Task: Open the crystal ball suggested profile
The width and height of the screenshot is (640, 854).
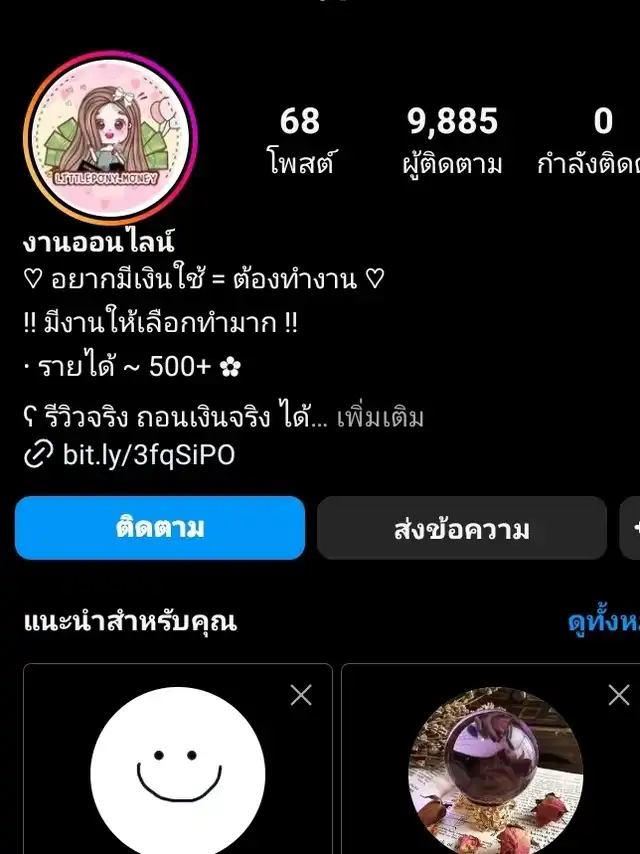Action: click(496, 775)
